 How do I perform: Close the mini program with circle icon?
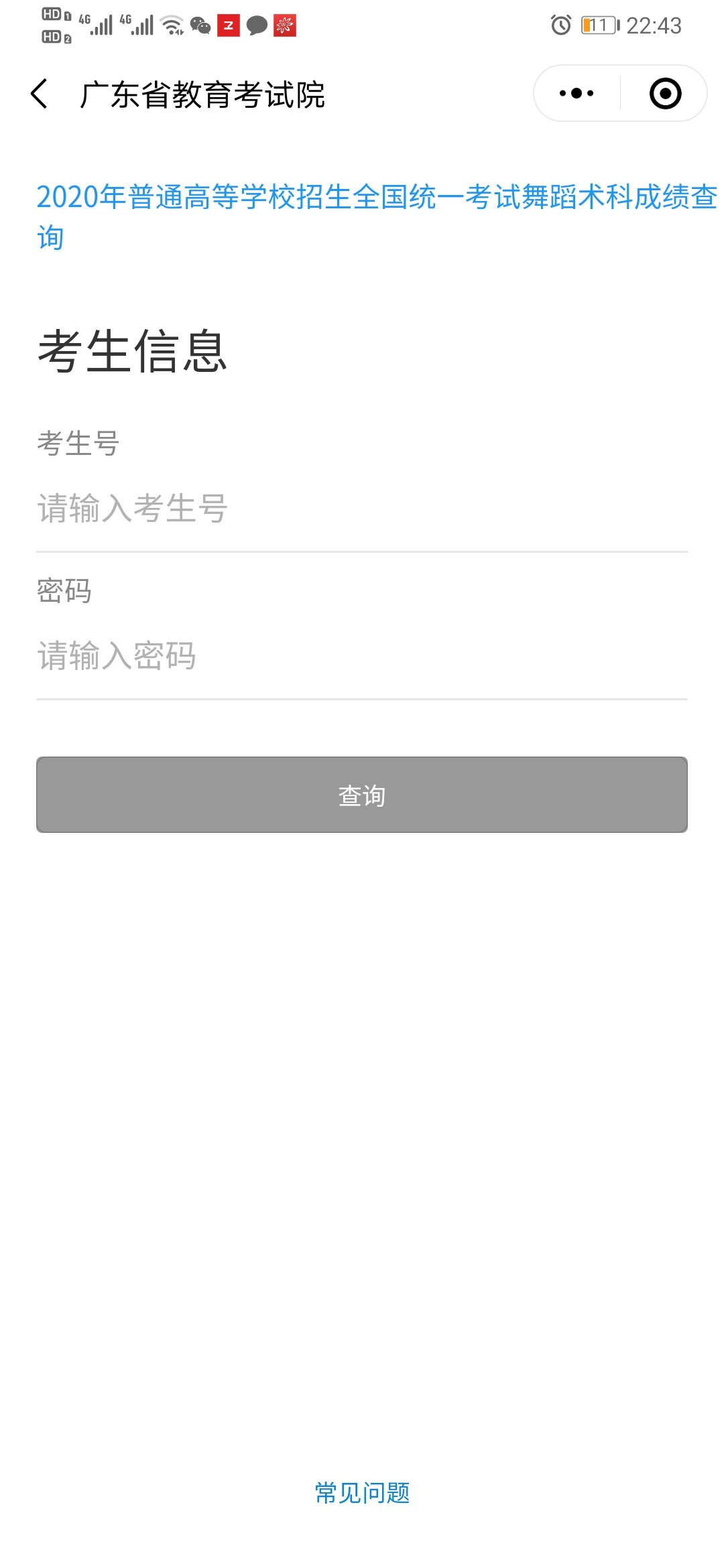665,94
